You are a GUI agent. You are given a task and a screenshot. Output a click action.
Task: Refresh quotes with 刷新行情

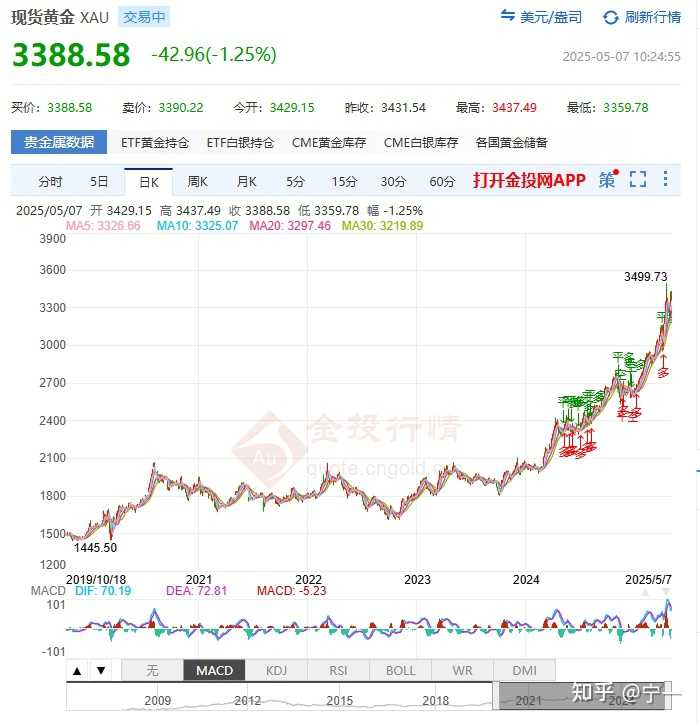click(x=642, y=17)
